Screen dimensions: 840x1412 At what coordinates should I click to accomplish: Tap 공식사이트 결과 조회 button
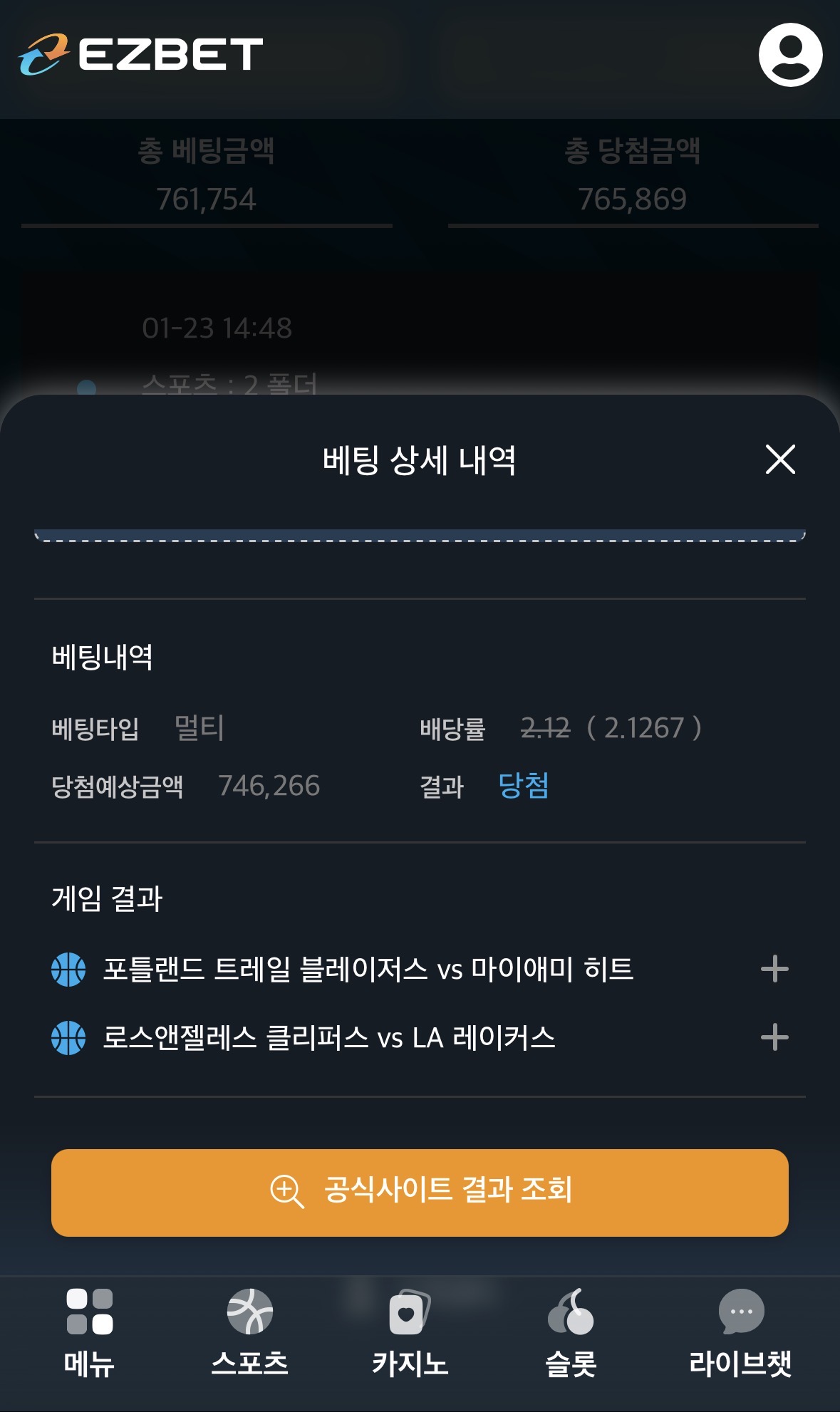(x=420, y=1193)
